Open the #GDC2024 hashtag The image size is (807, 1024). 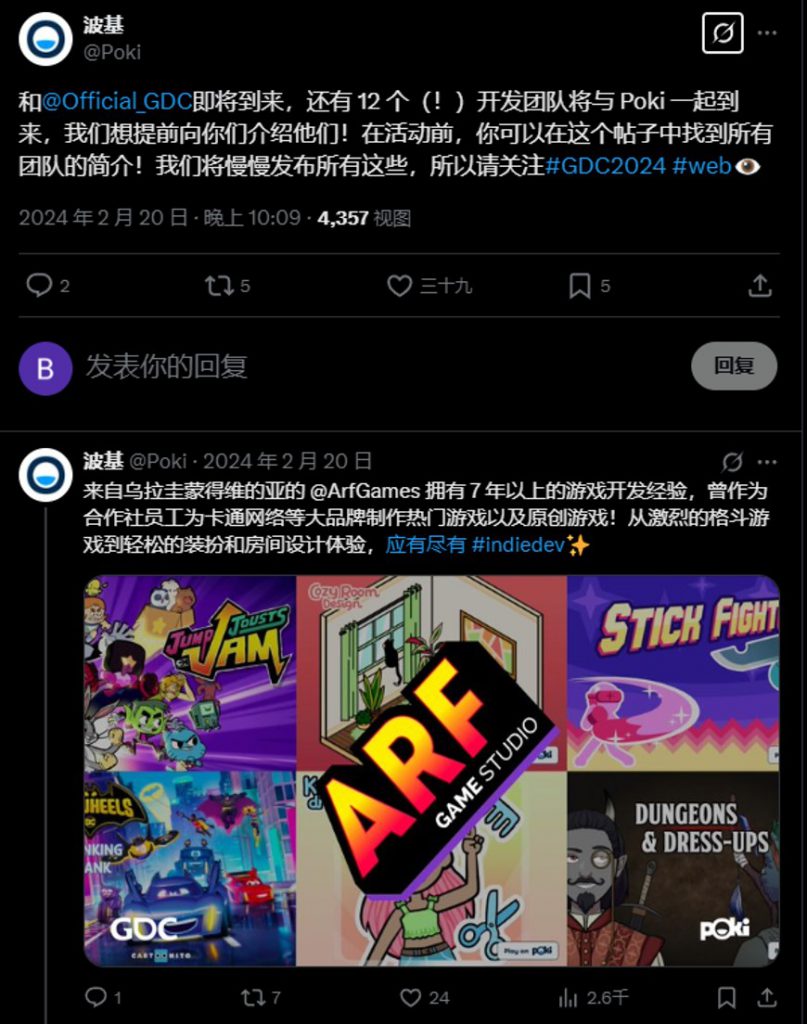click(x=605, y=166)
